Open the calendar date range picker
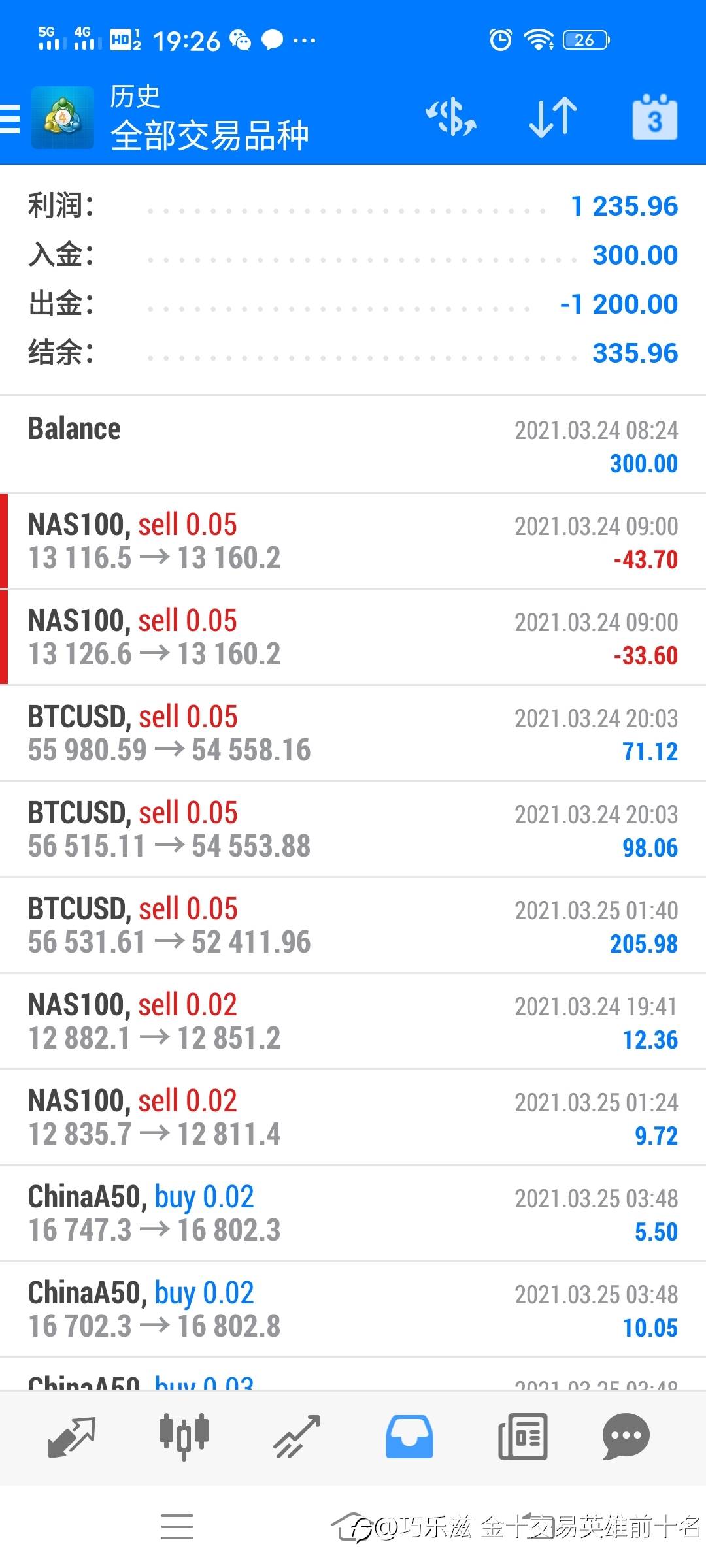This screenshot has height=1568, width=706. click(x=654, y=118)
